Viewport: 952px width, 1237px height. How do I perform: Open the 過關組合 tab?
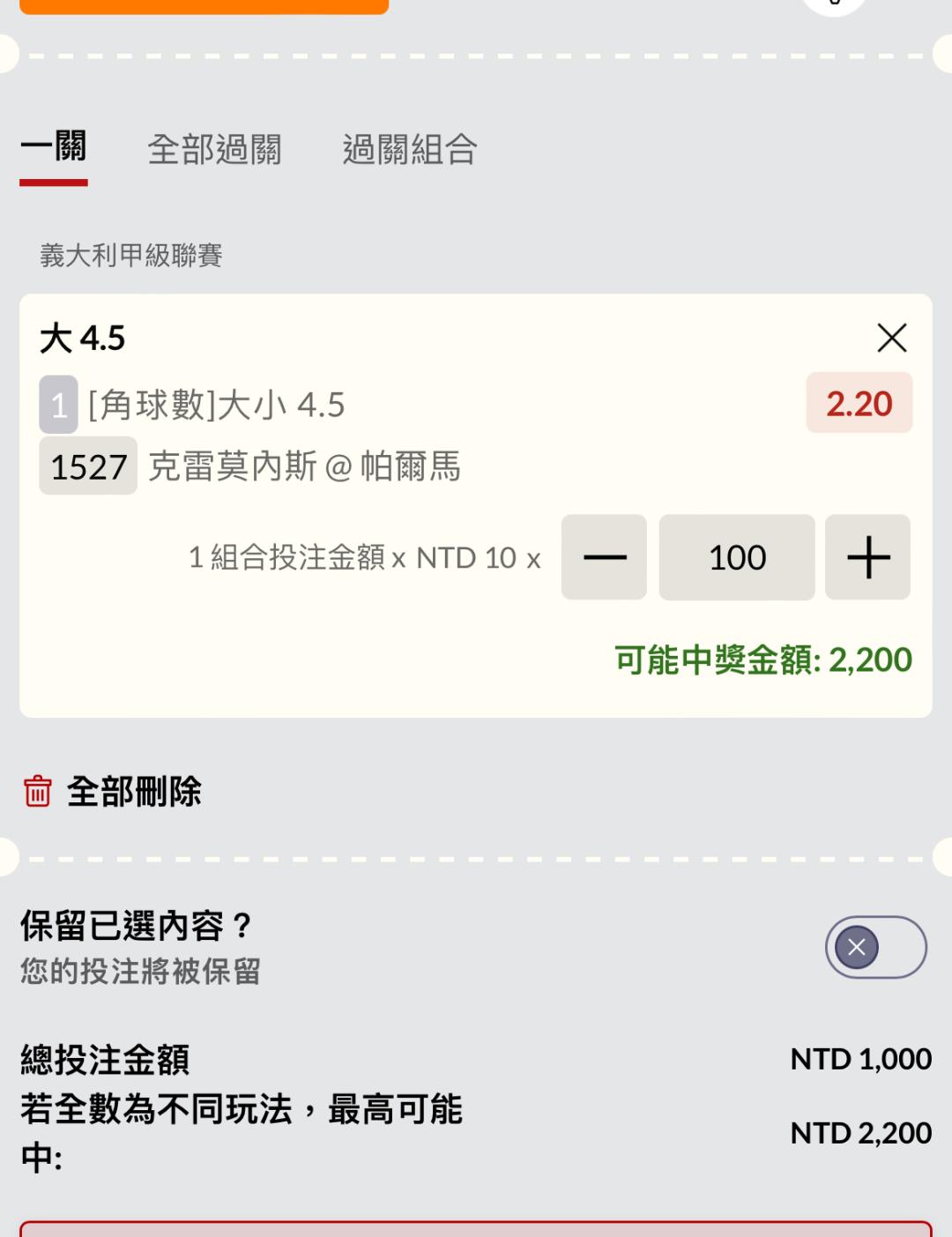(x=410, y=150)
